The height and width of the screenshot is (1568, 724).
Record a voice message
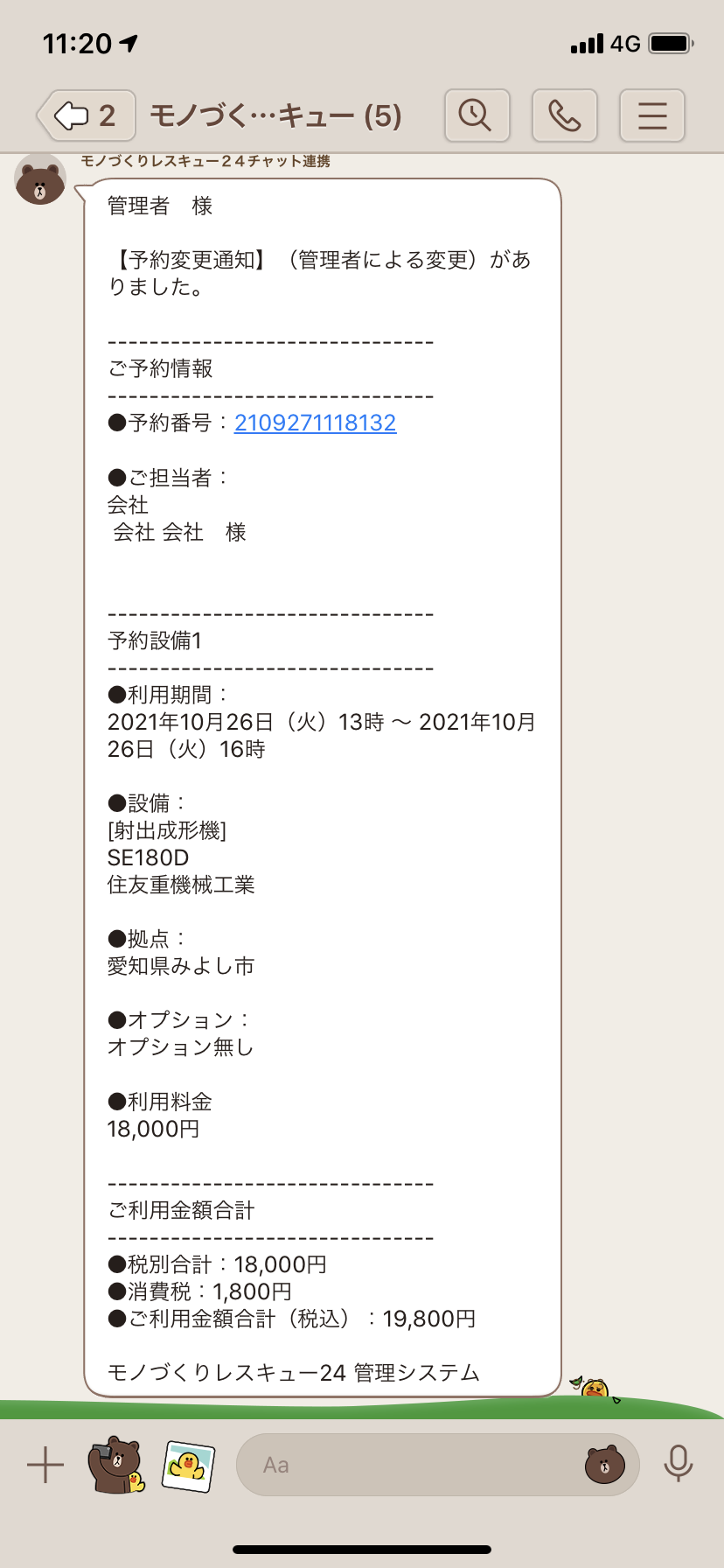(678, 1464)
